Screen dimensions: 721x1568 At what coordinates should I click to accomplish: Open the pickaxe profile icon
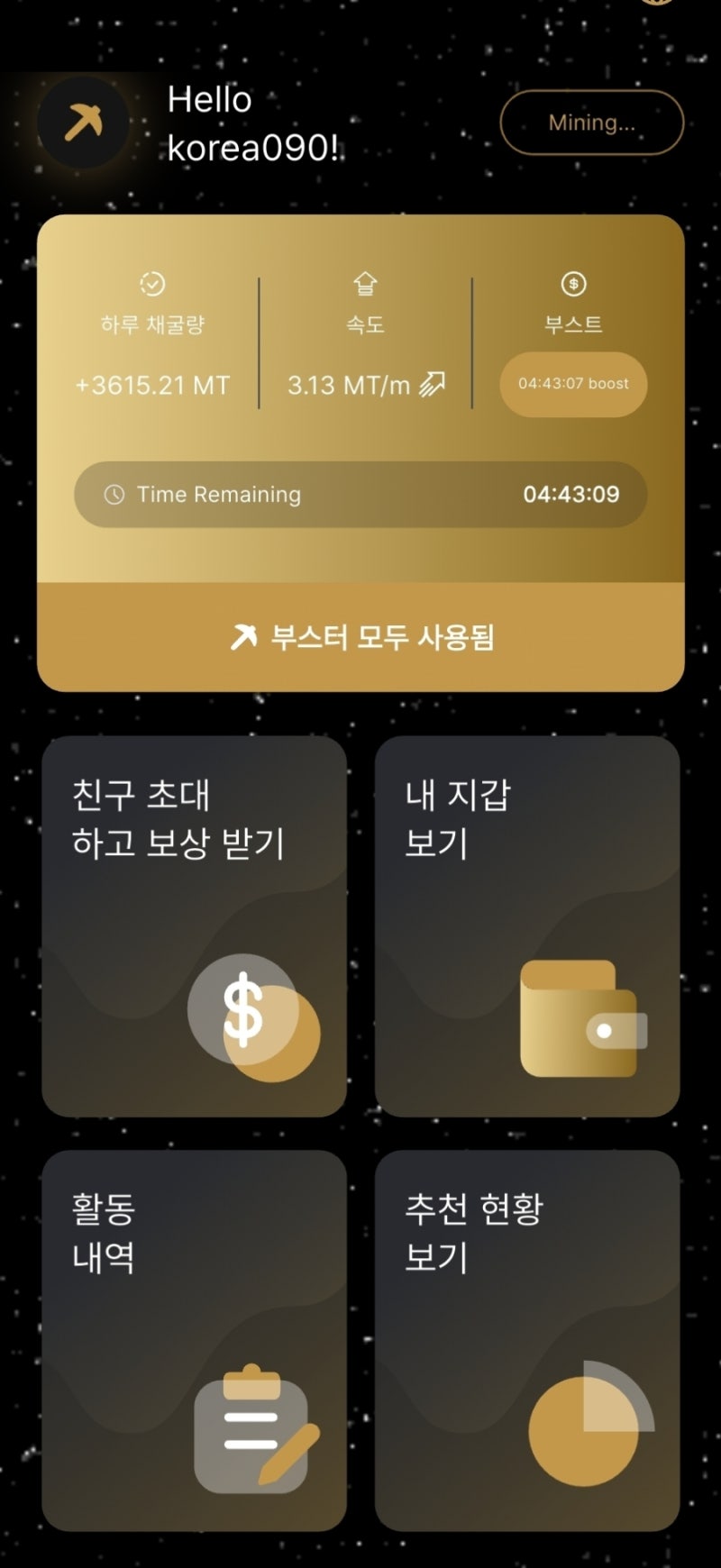point(83,123)
